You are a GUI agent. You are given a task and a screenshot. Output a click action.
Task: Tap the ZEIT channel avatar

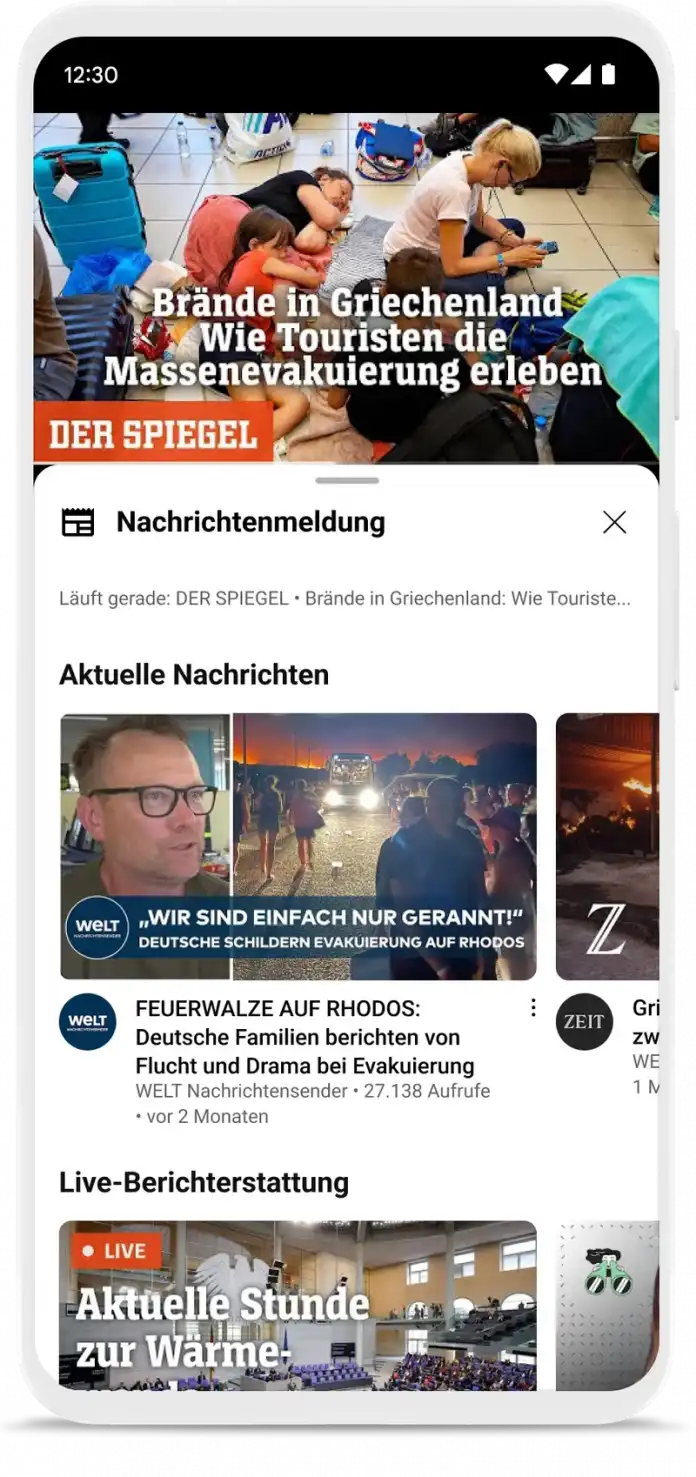(584, 1022)
